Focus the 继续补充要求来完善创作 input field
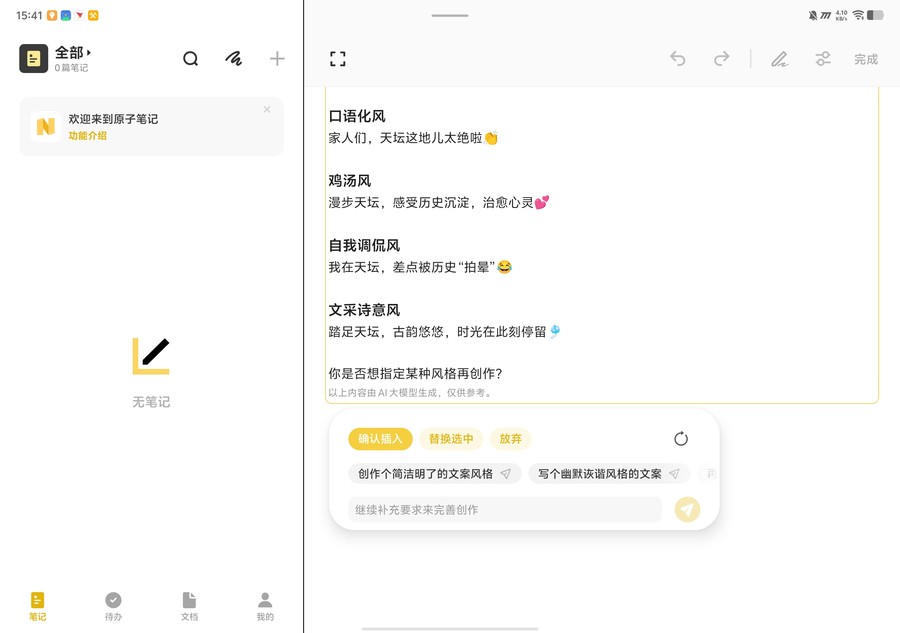Viewport: 900px width, 633px height. coord(505,510)
